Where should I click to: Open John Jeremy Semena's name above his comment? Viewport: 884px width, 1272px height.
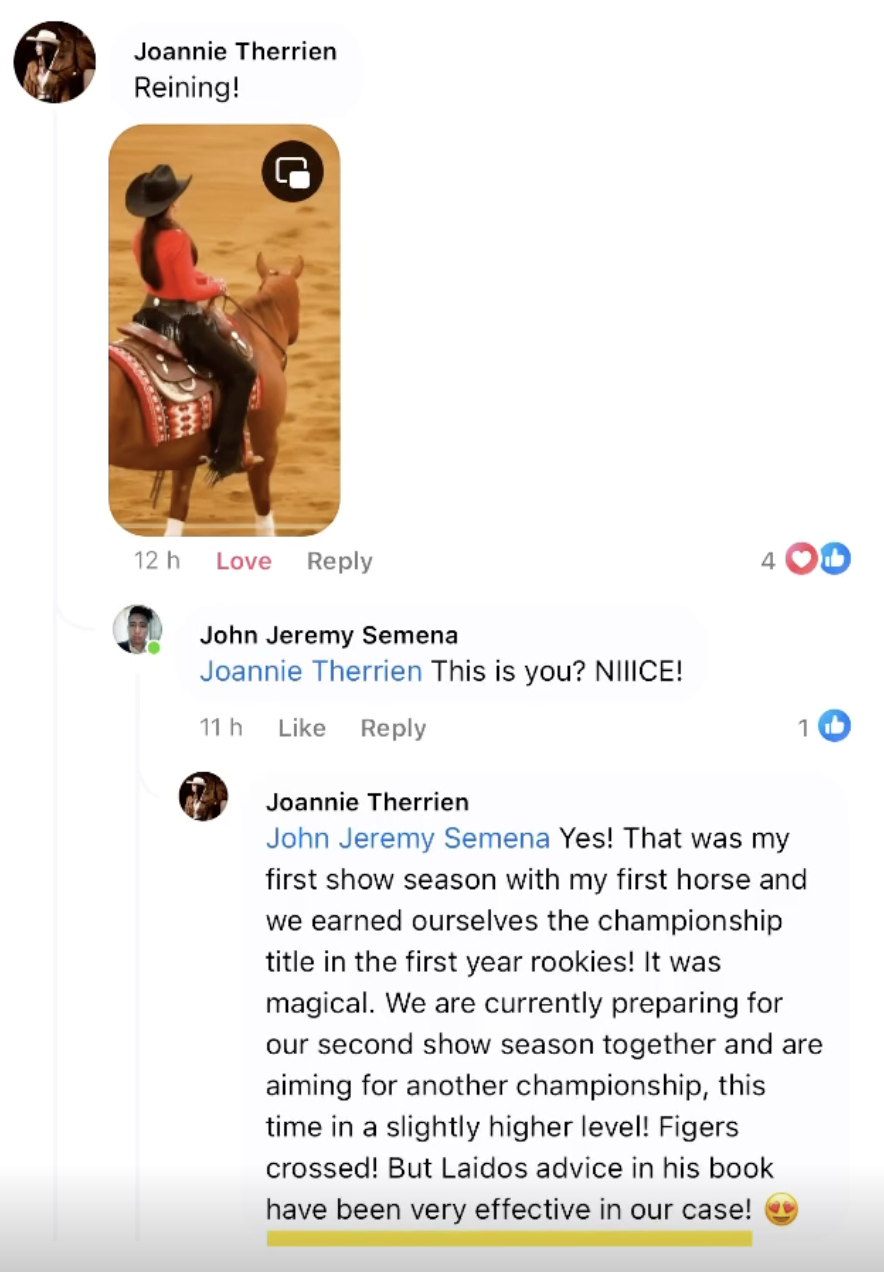(x=328, y=635)
